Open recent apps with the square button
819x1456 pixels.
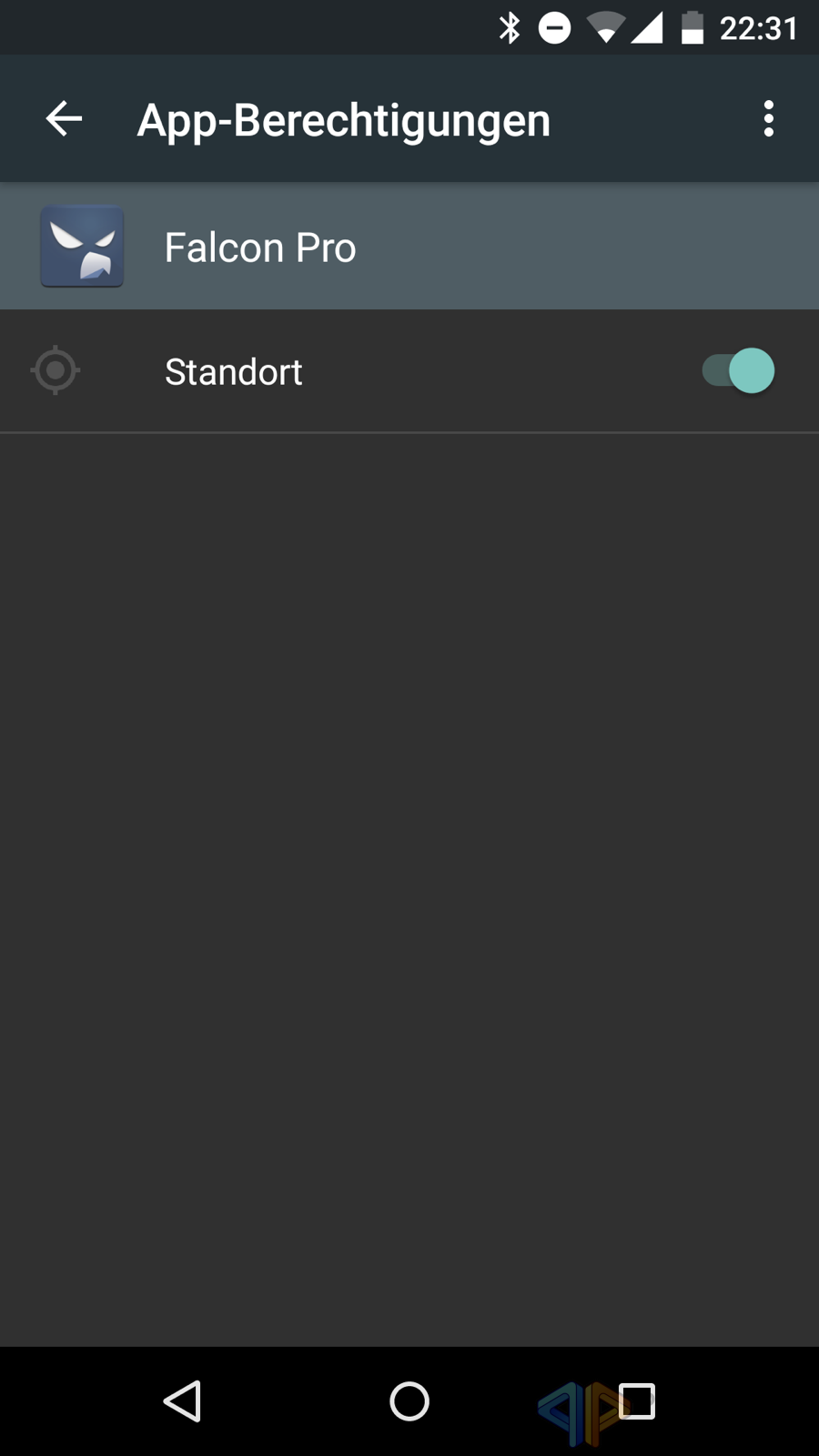(636, 1400)
